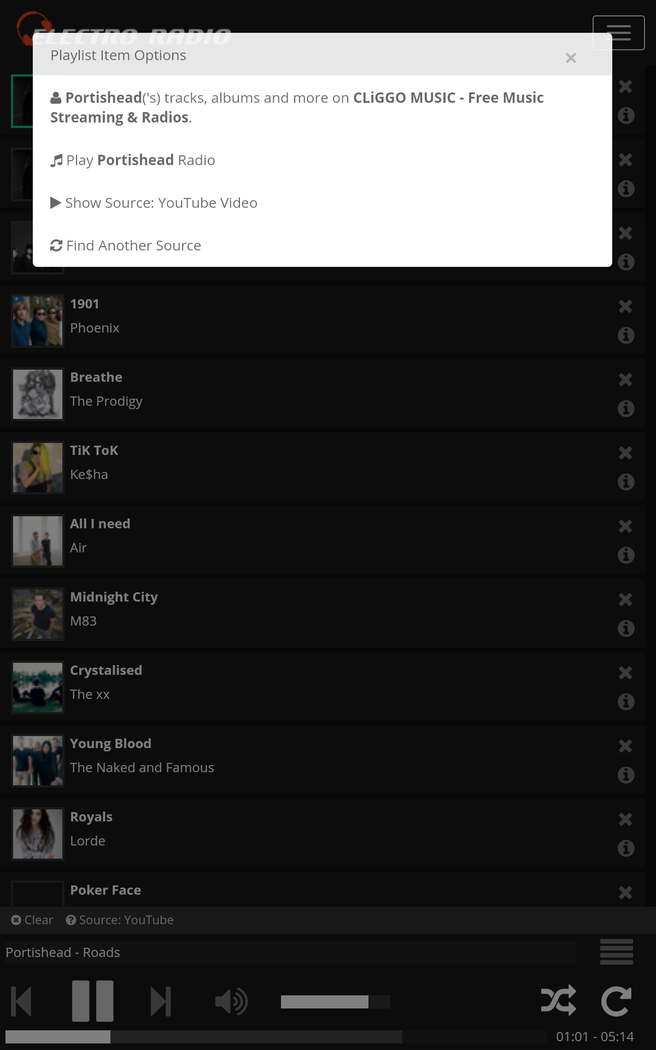Toggle repeat mode
Image resolution: width=656 pixels, height=1050 pixels.
pyautogui.click(x=616, y=1001)
